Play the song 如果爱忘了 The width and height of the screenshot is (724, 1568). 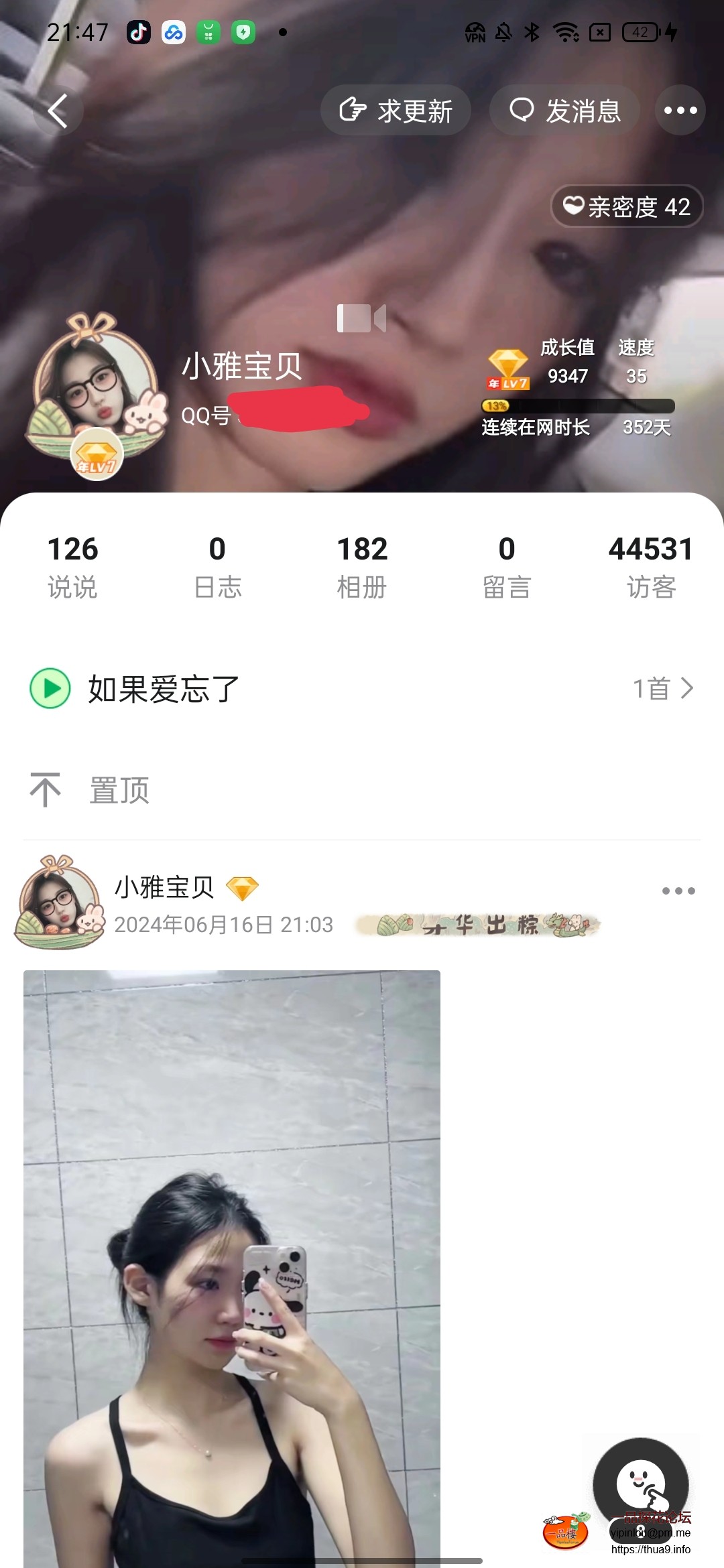[50, 688]
